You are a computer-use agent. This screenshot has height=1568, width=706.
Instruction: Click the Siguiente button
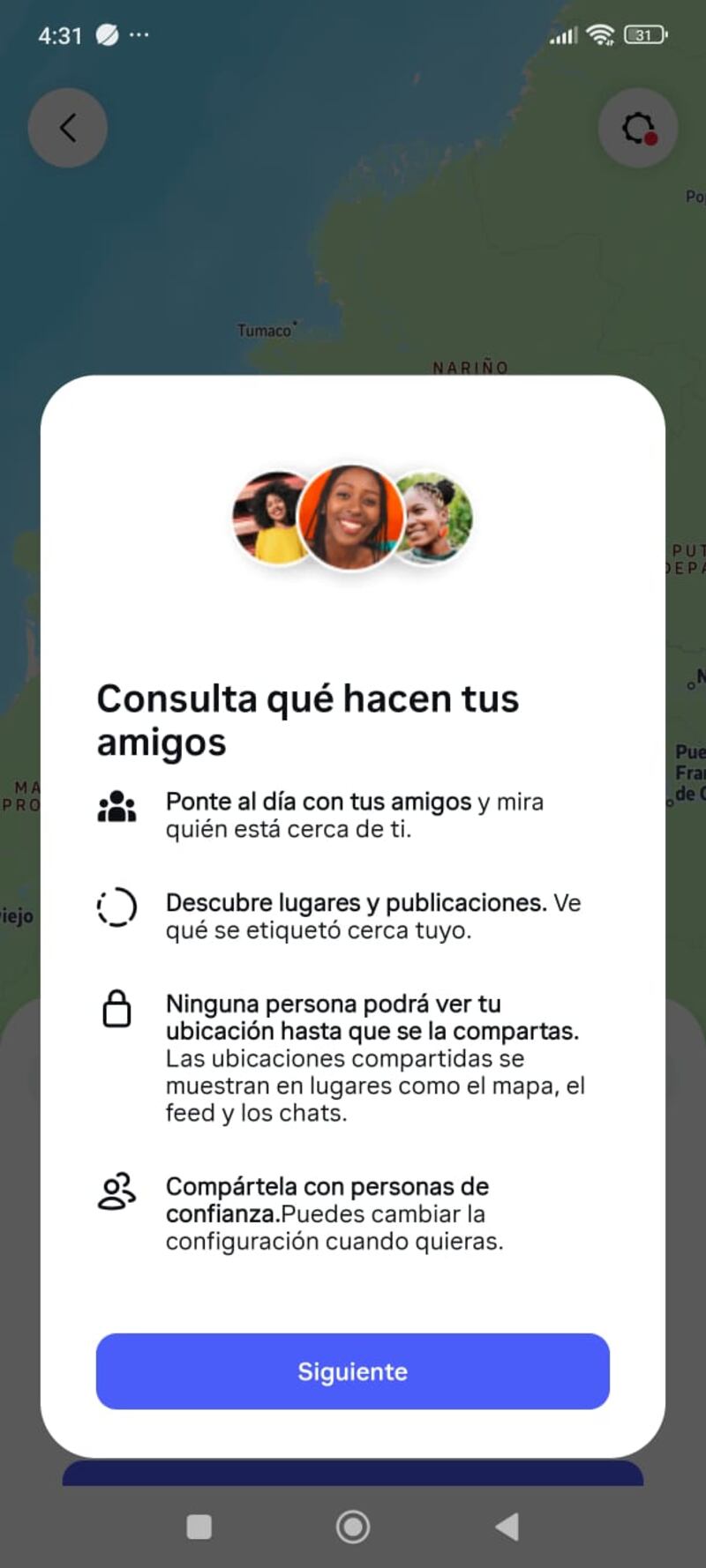pos(353,1372)
